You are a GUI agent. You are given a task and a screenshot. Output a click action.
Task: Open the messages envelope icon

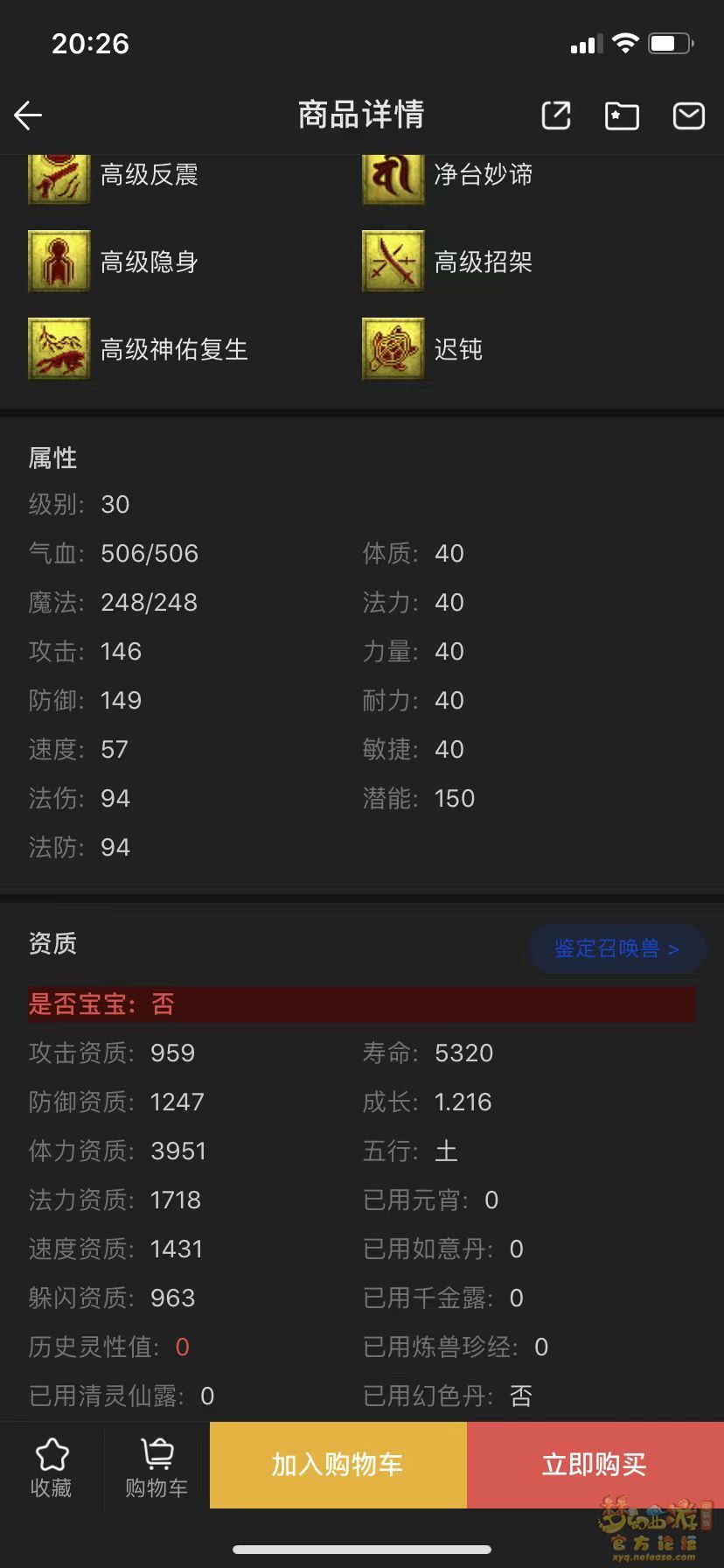point(688,115)
